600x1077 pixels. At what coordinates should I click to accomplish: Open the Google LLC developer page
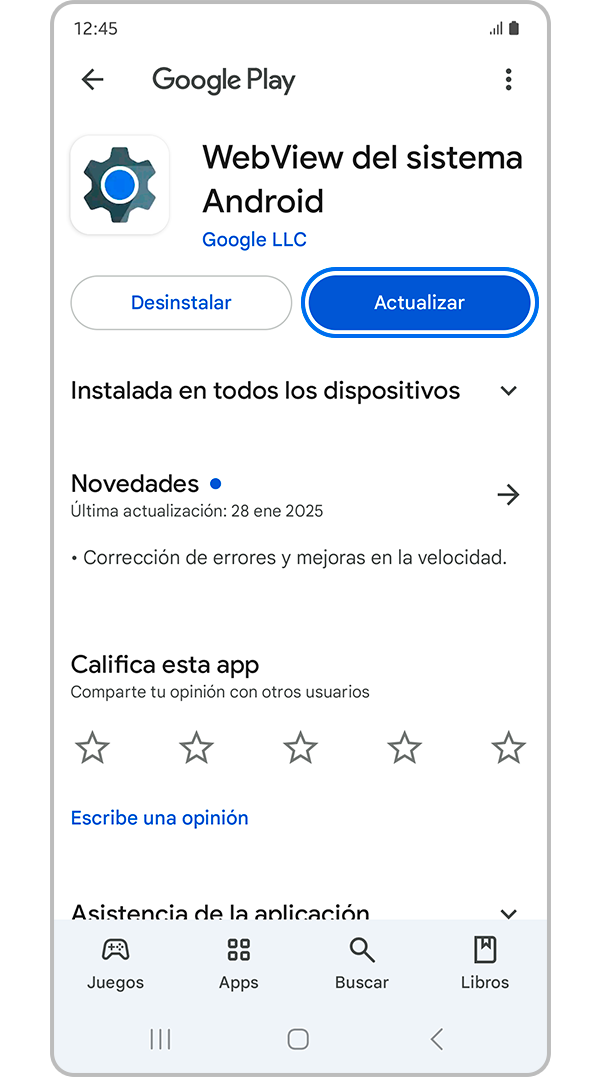[254, 240]
